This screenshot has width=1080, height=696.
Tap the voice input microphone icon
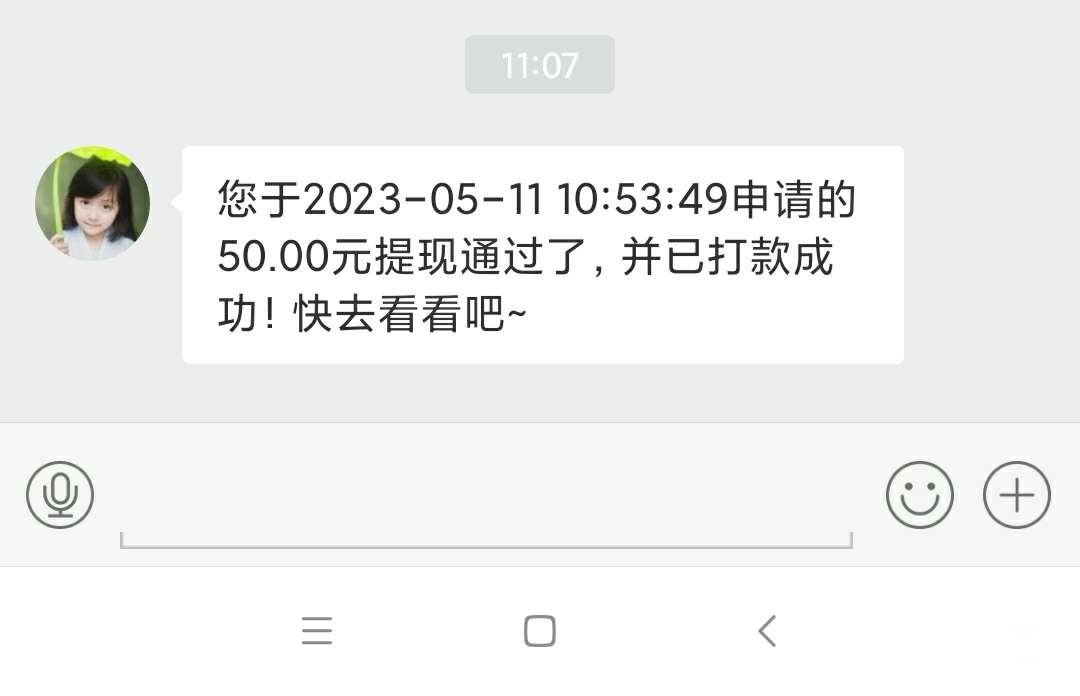click(60, 494)
